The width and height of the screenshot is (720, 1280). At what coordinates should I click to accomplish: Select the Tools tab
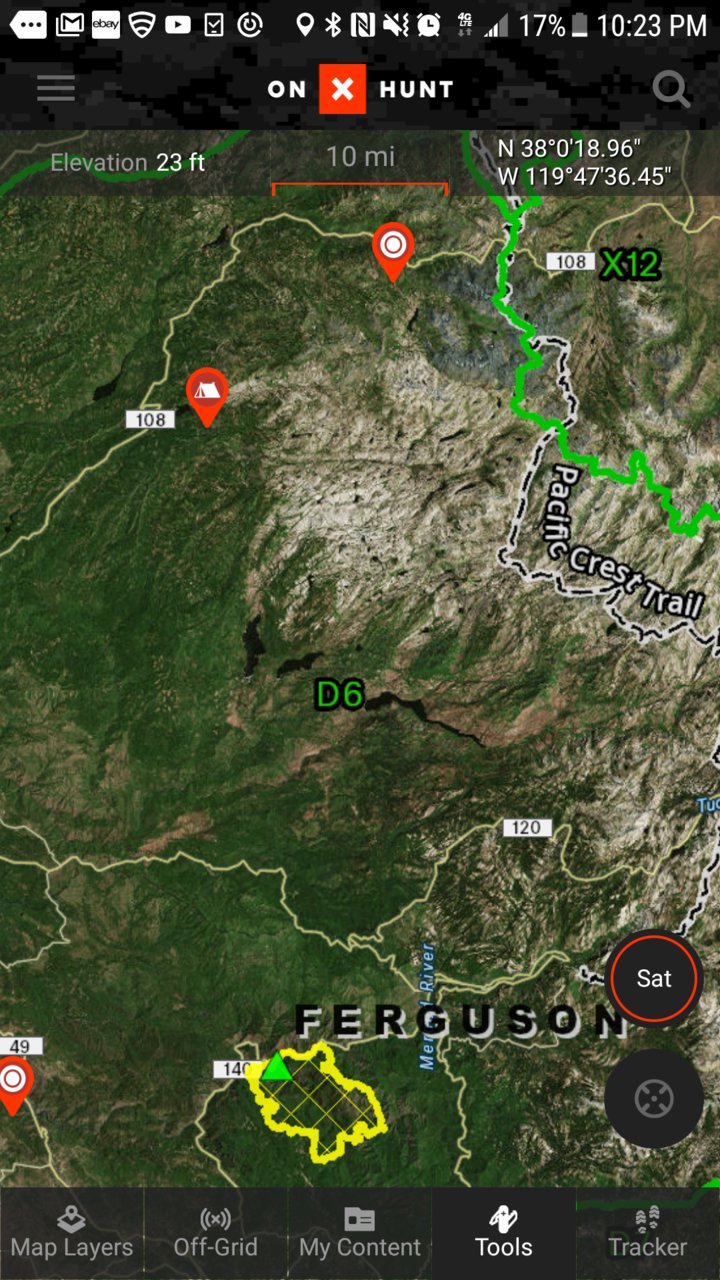(504, 1233)
